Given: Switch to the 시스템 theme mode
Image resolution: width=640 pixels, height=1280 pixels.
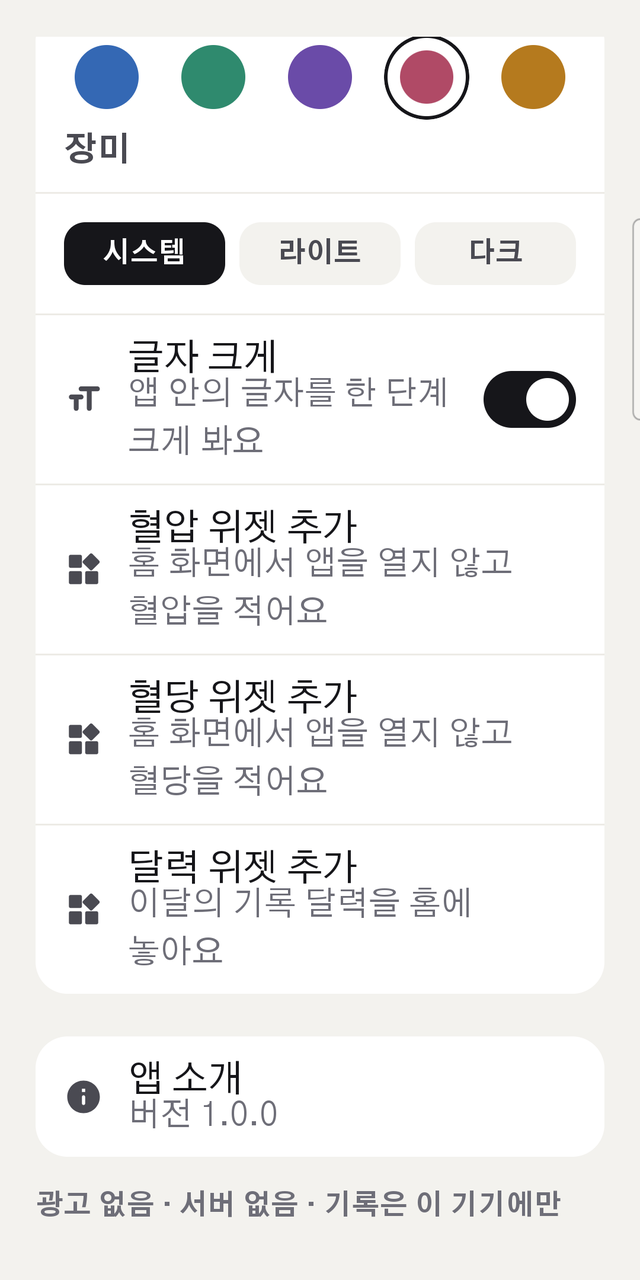Looking at the screenshot, I should point(145,253).
